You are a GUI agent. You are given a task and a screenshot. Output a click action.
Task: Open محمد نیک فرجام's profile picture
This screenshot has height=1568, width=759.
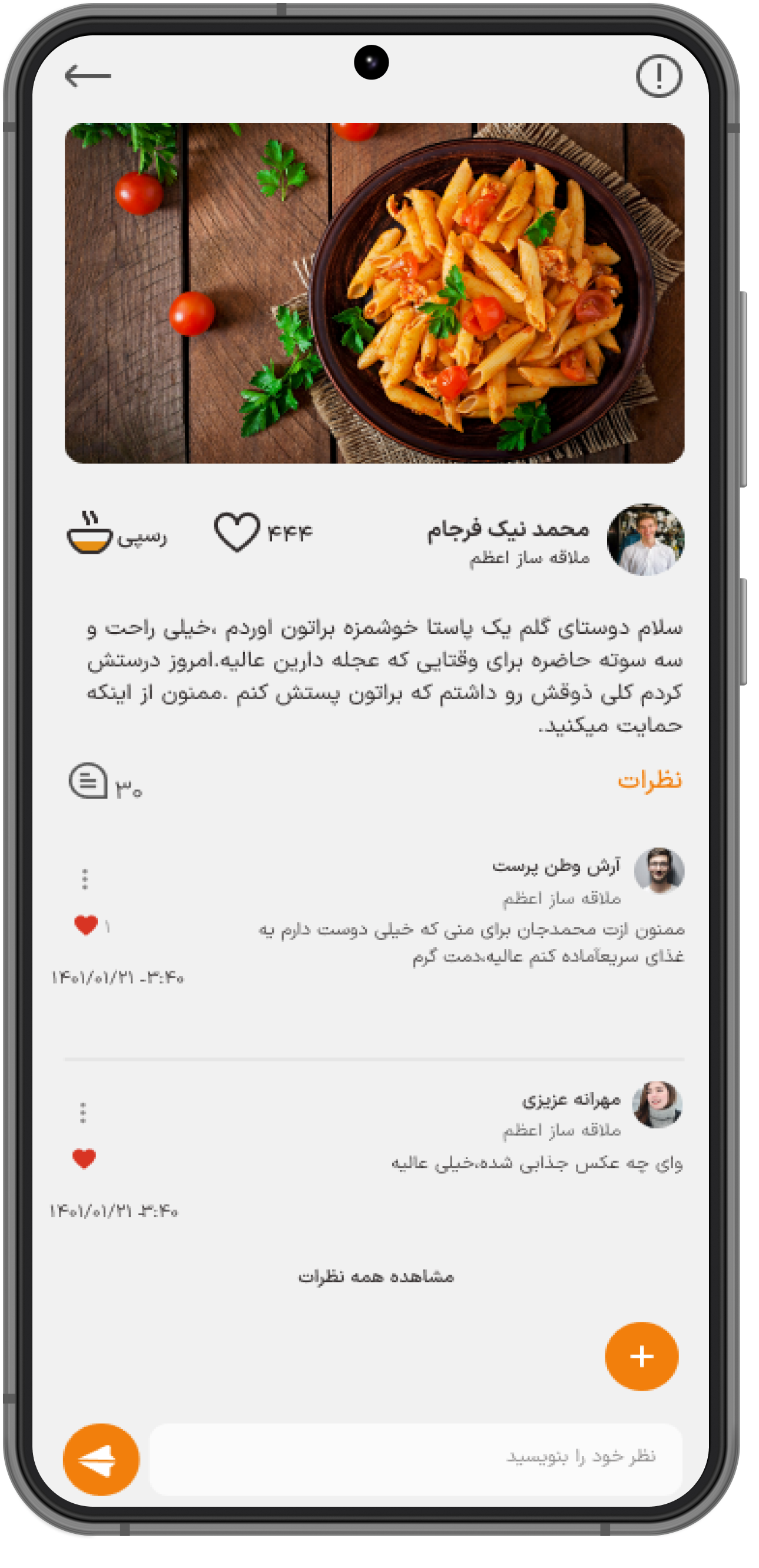click(x=645, y=540)
